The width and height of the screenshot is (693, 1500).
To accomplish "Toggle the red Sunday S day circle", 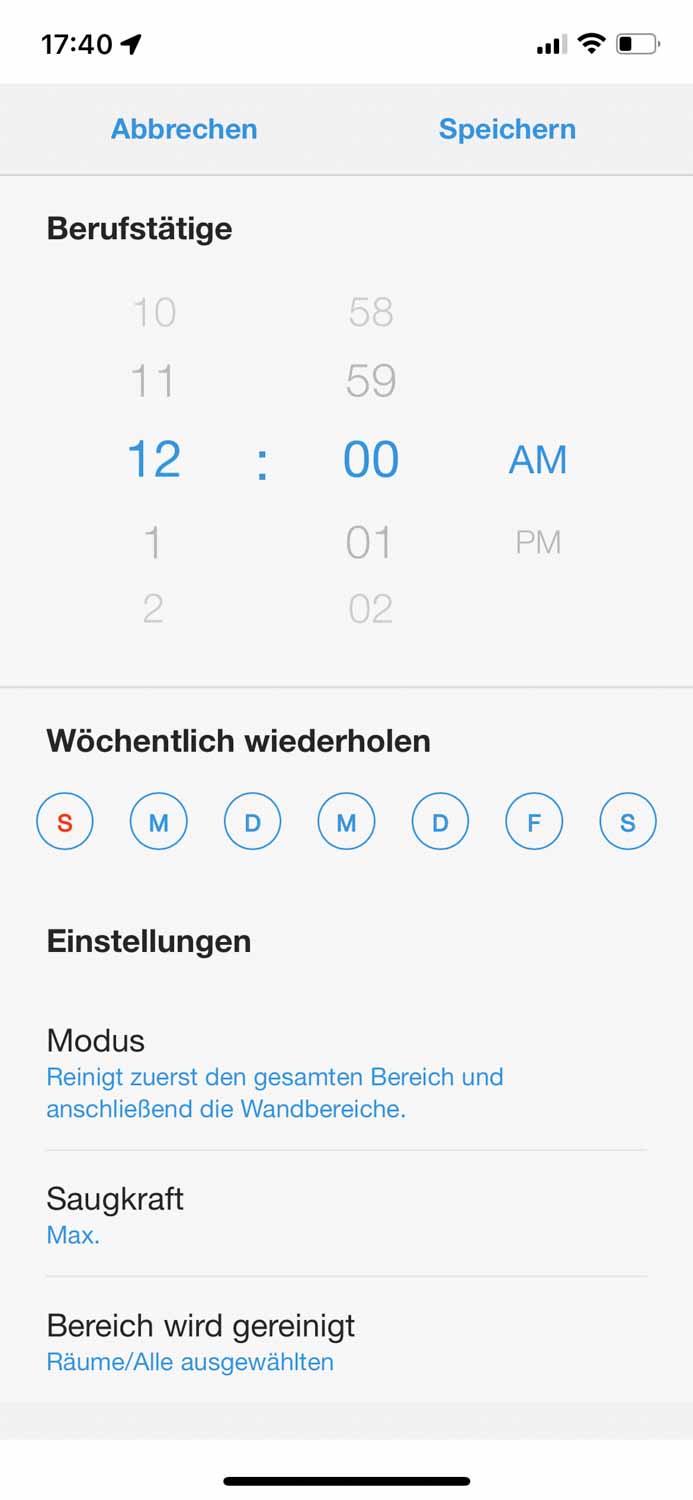I will 65,822.
